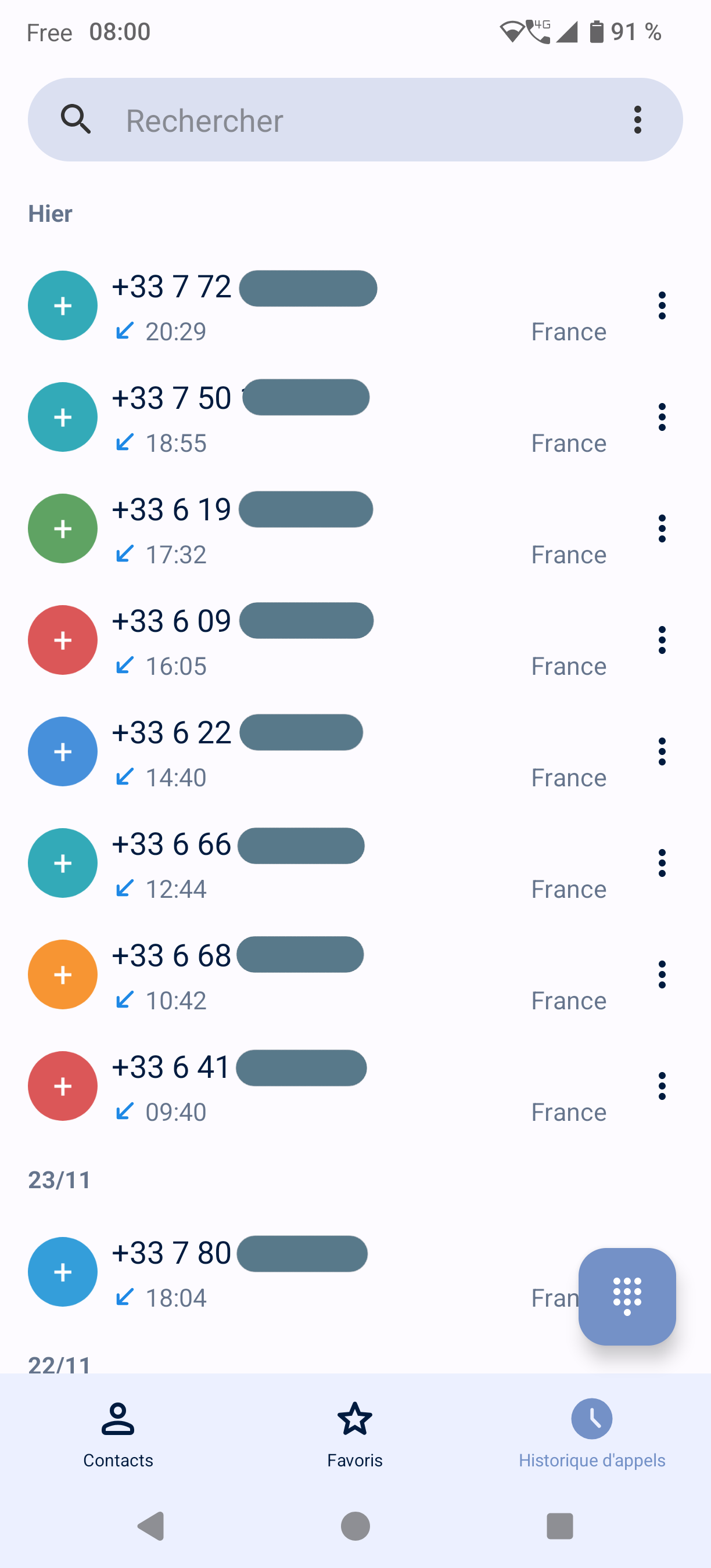Select the Historique d'appels tab

592,1434
